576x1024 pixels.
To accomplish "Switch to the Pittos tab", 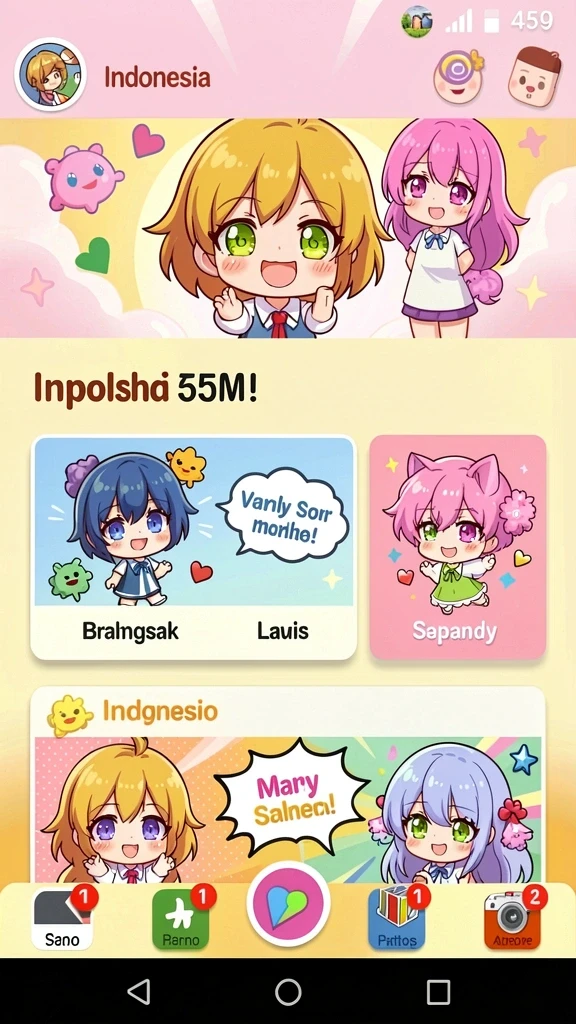I will 397,920.
